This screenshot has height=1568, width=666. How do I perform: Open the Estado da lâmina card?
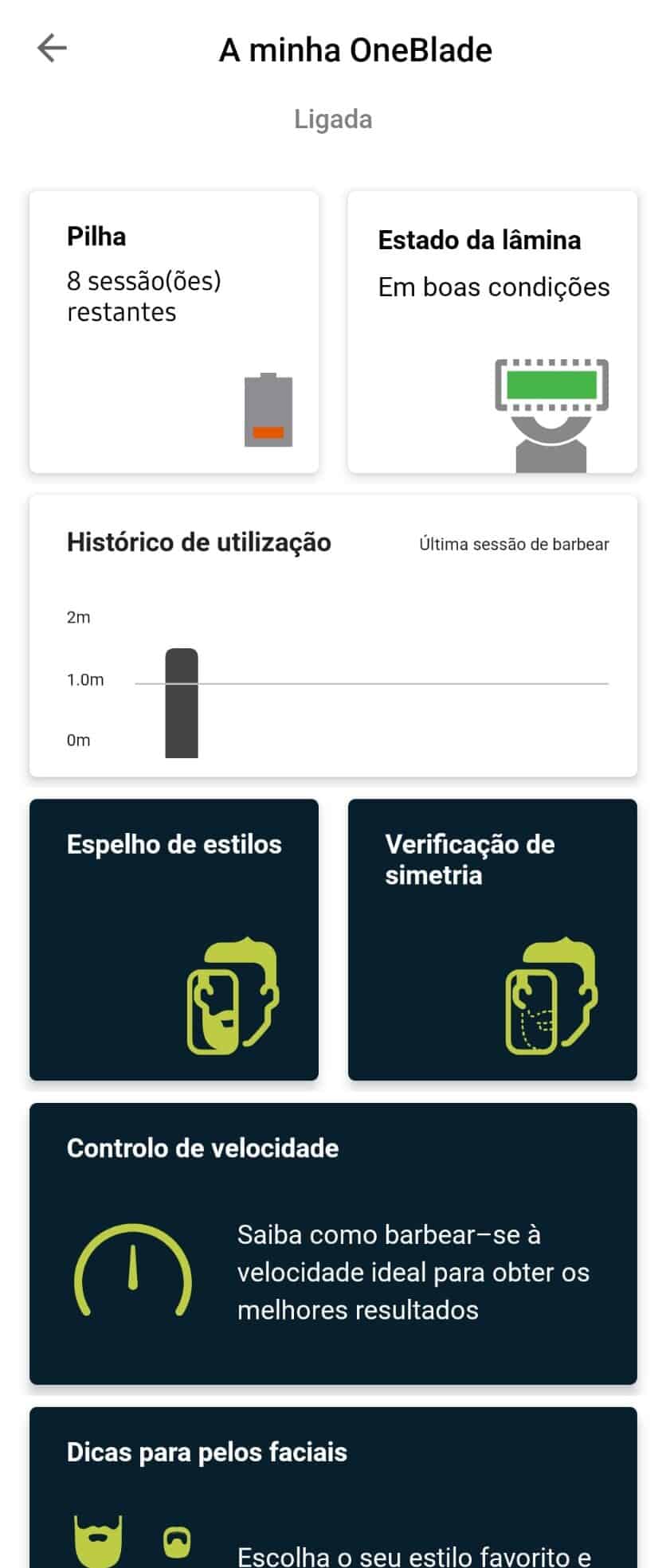(x=492, y=331)
